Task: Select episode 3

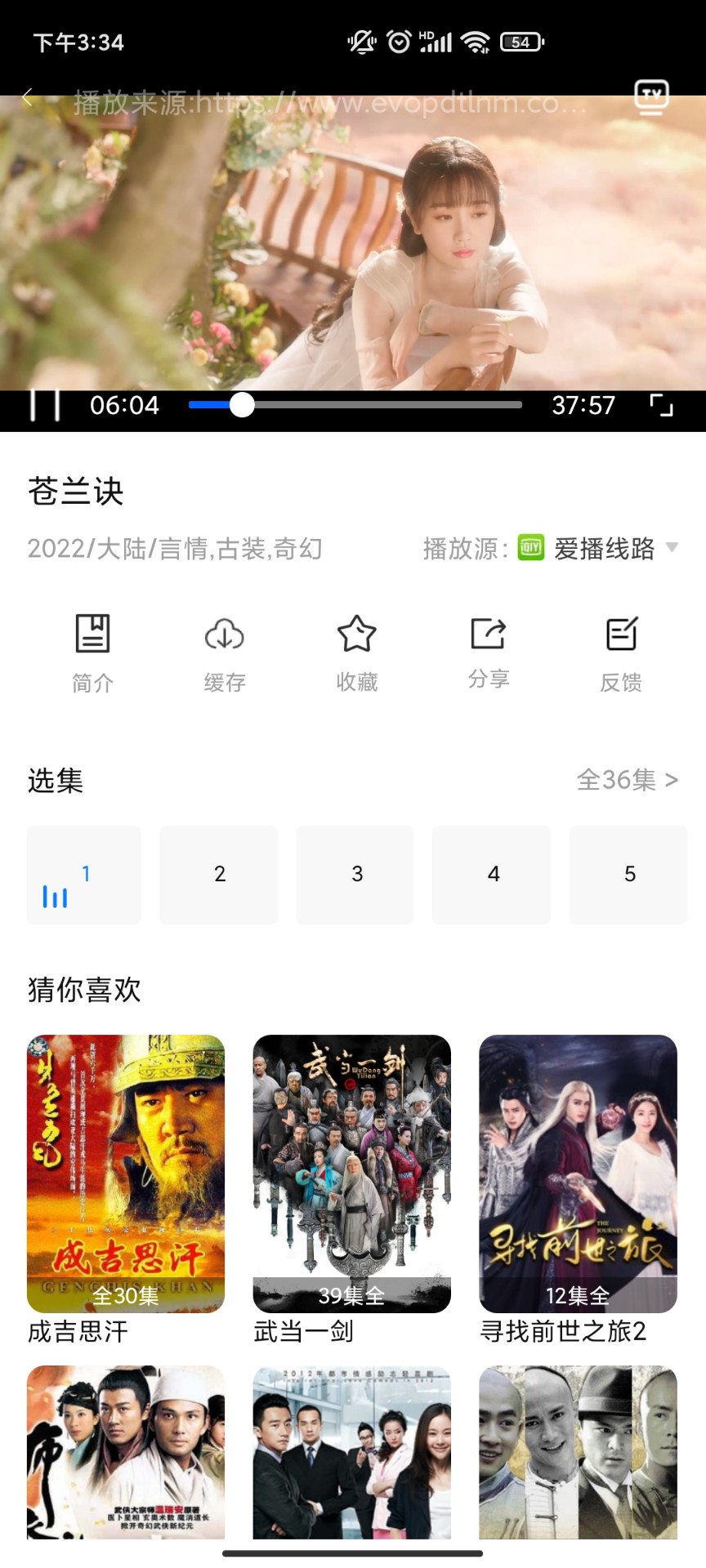Action: click(x=355, y=874)
